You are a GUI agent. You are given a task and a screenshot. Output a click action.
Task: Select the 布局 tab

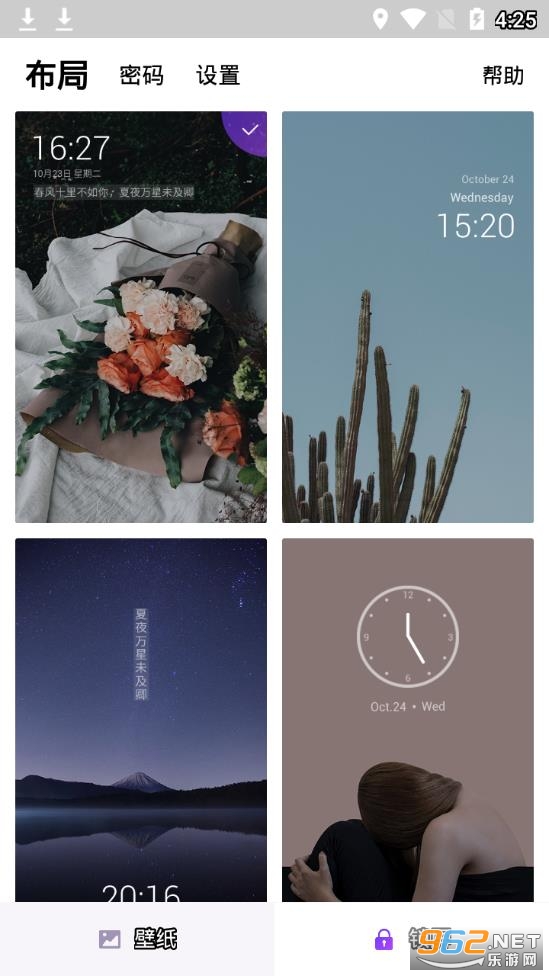tap(57, 75)
